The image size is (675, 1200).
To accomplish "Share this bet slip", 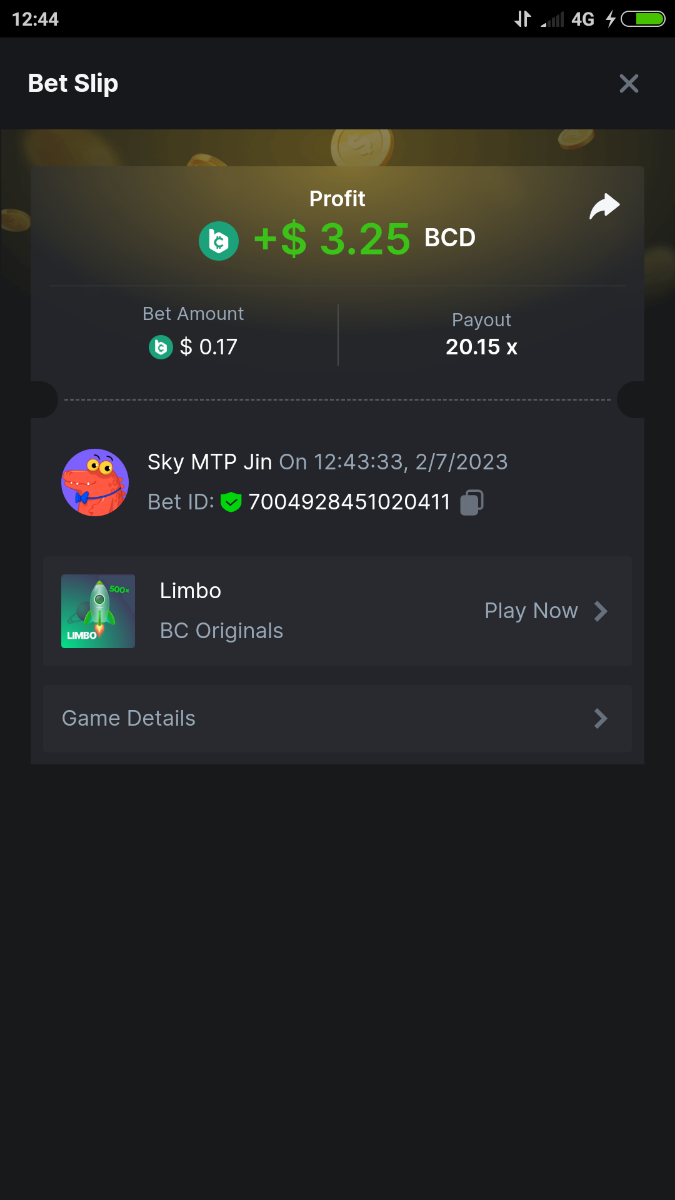I will [x=604, y=207].
